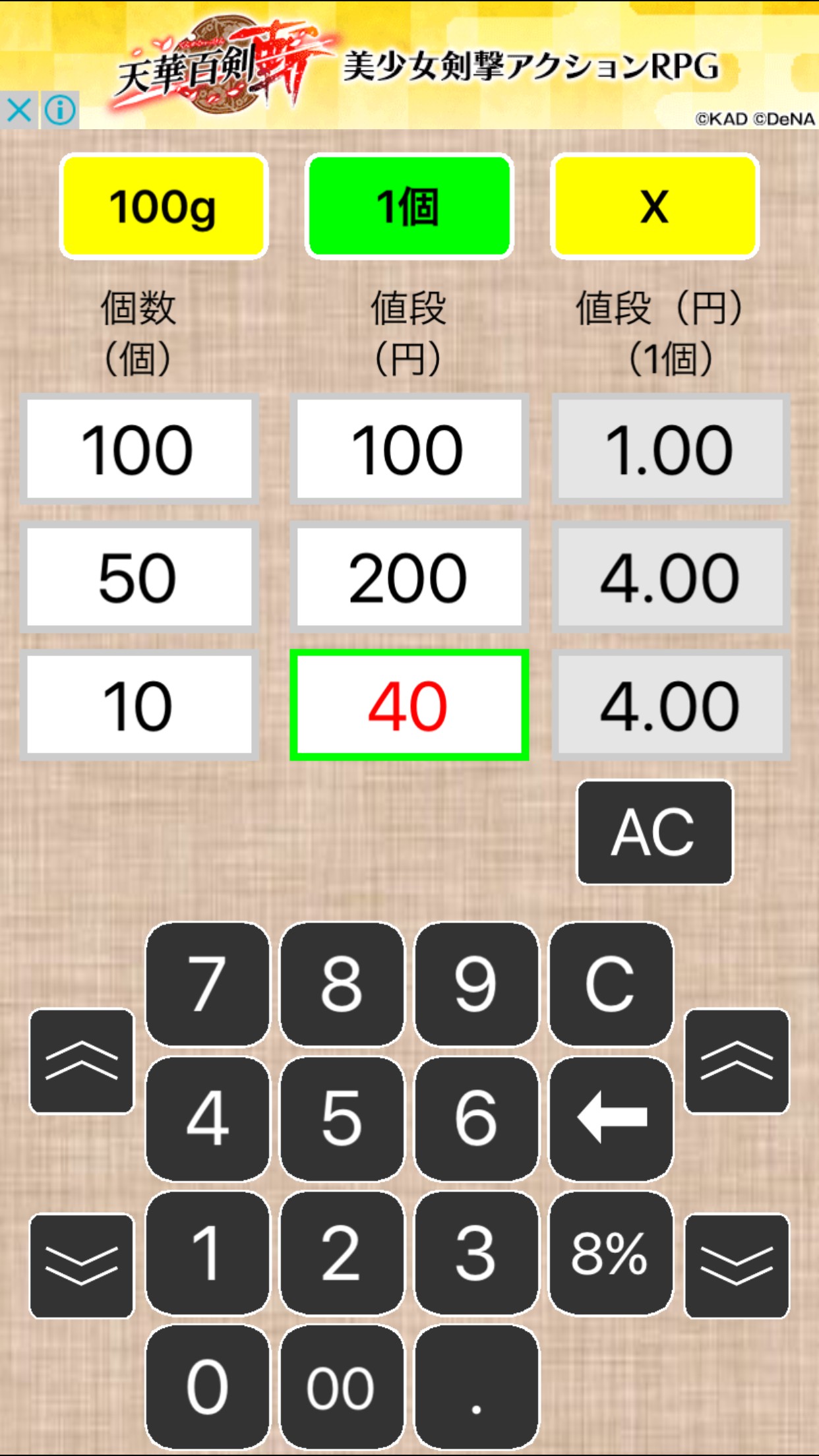Enter digit 9 on the keypad
The height and width of the screenshot is (1456, 819).
point(476,984)
